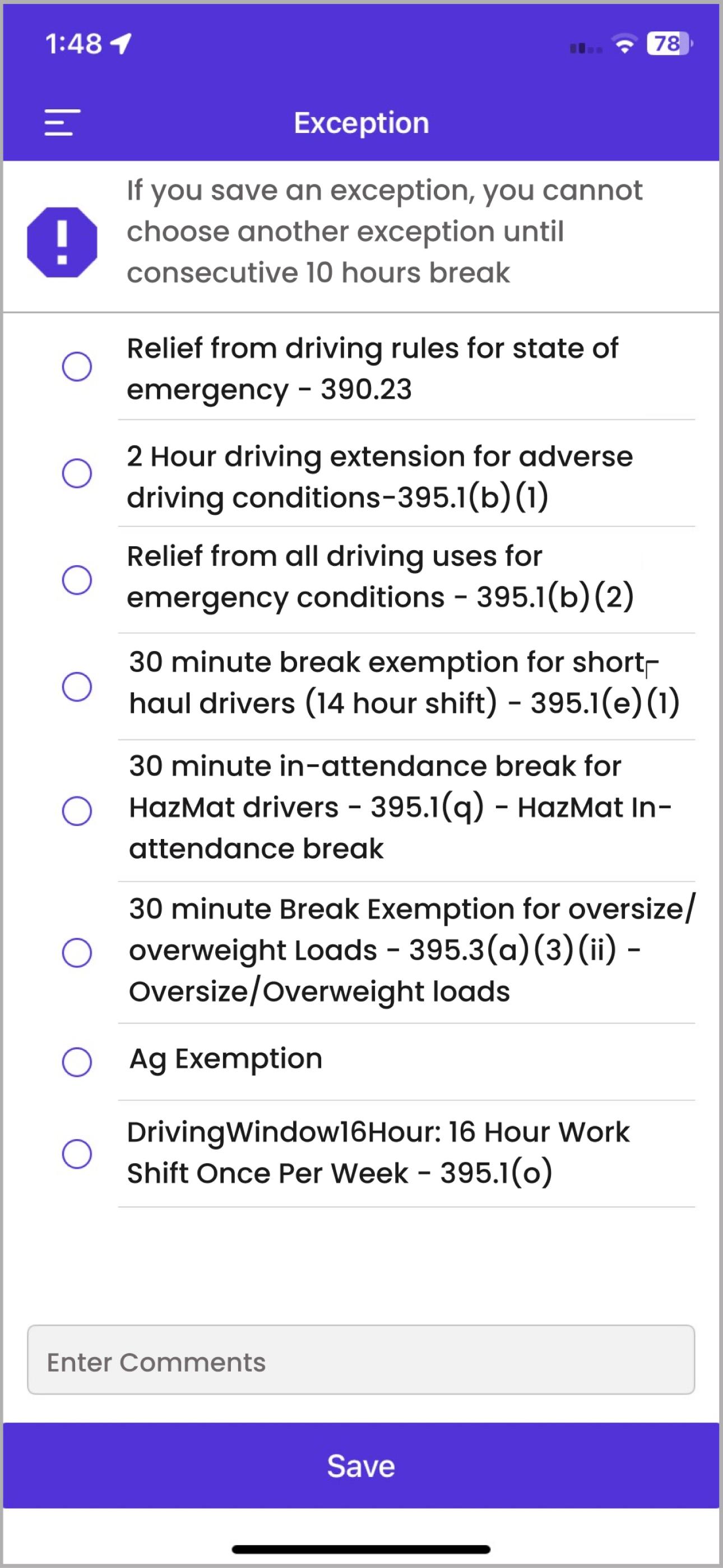Screen dimensions: 723x1568
Task: Choose 2 Hour driving extension for adverse conditions
Action: point(77,473)
